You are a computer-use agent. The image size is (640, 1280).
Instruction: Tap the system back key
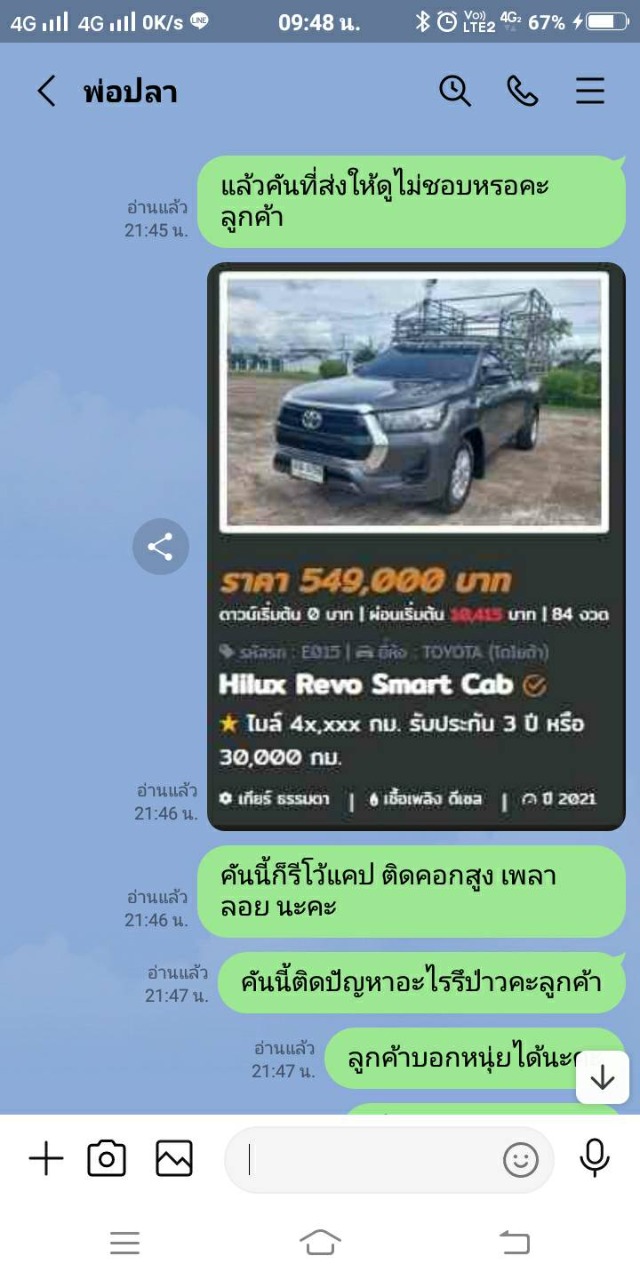514,1243
